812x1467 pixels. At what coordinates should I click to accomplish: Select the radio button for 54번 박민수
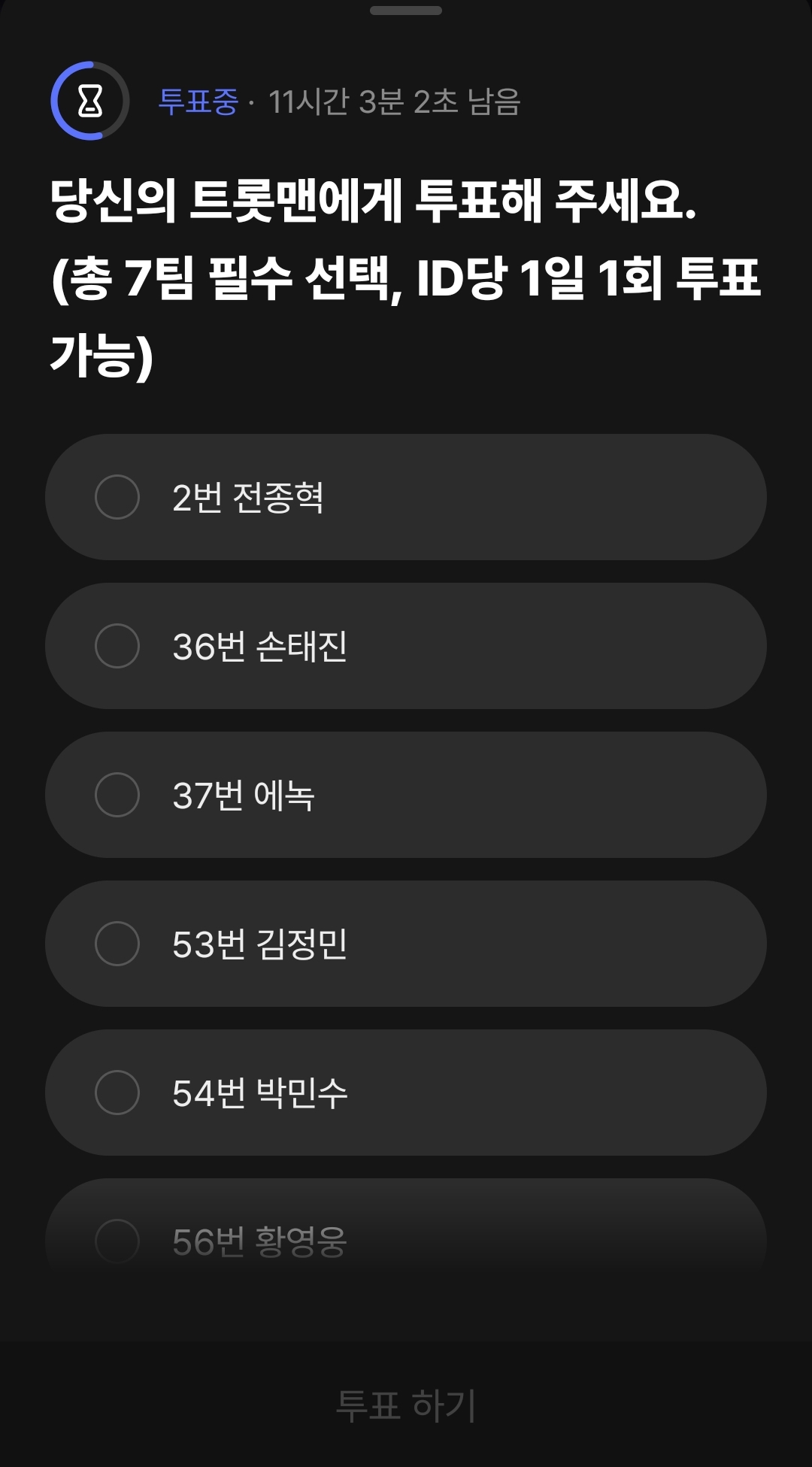click(x=118, y=1092)
